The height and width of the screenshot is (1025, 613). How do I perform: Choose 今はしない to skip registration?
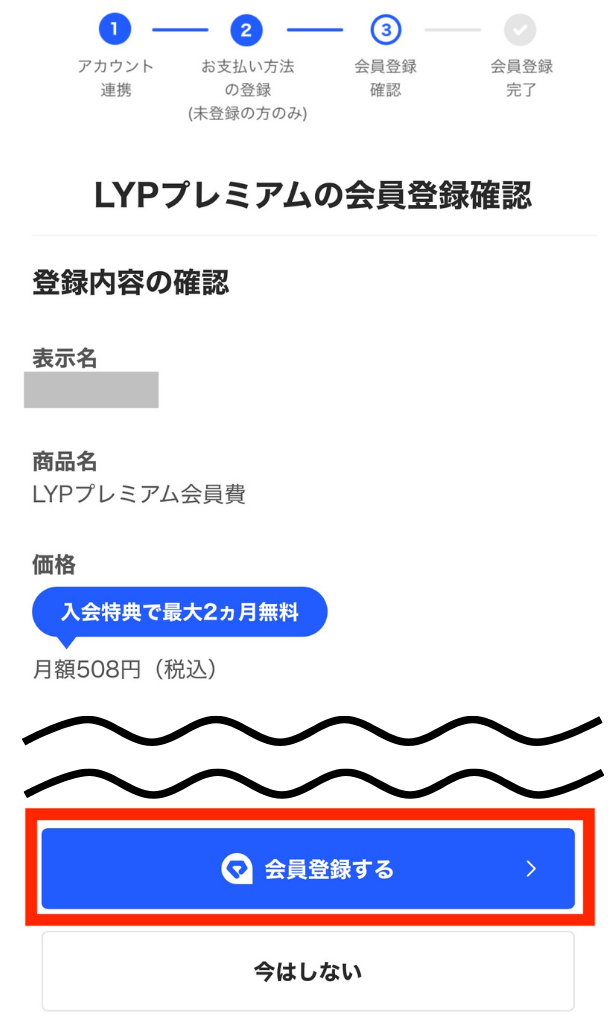308,970
